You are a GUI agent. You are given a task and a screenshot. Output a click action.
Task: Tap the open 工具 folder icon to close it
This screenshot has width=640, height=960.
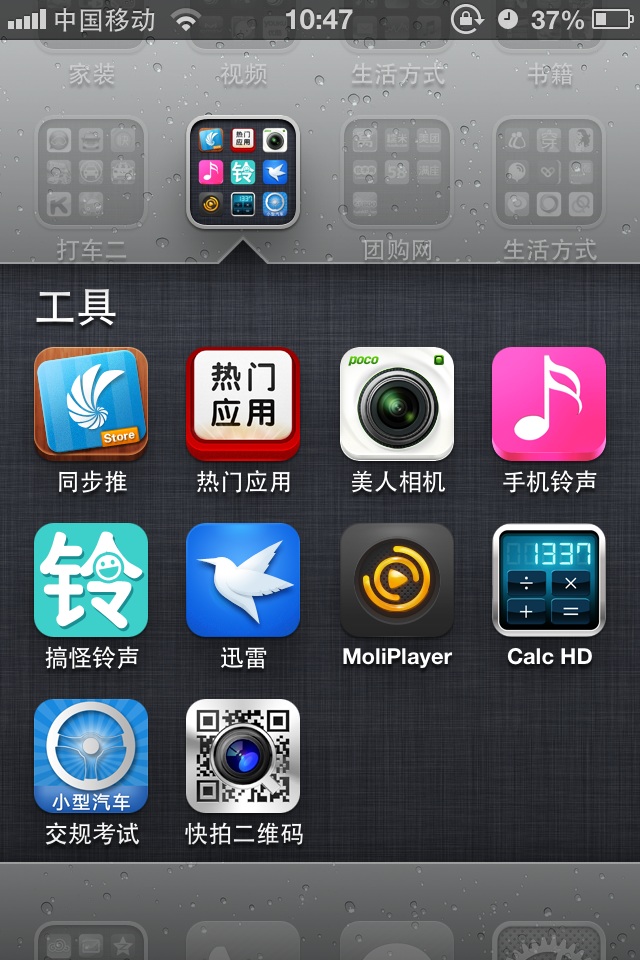[243, 172]
